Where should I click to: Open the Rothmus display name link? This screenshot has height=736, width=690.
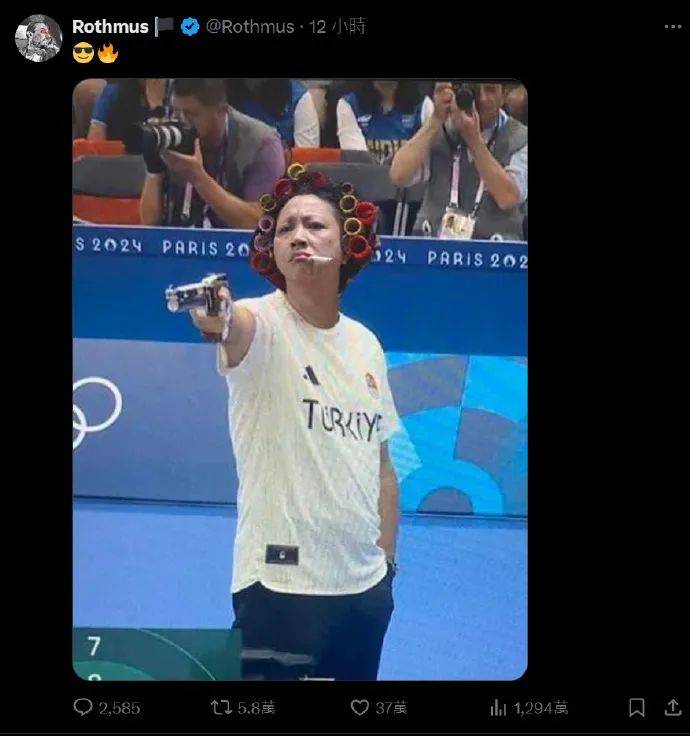point(110,27)
